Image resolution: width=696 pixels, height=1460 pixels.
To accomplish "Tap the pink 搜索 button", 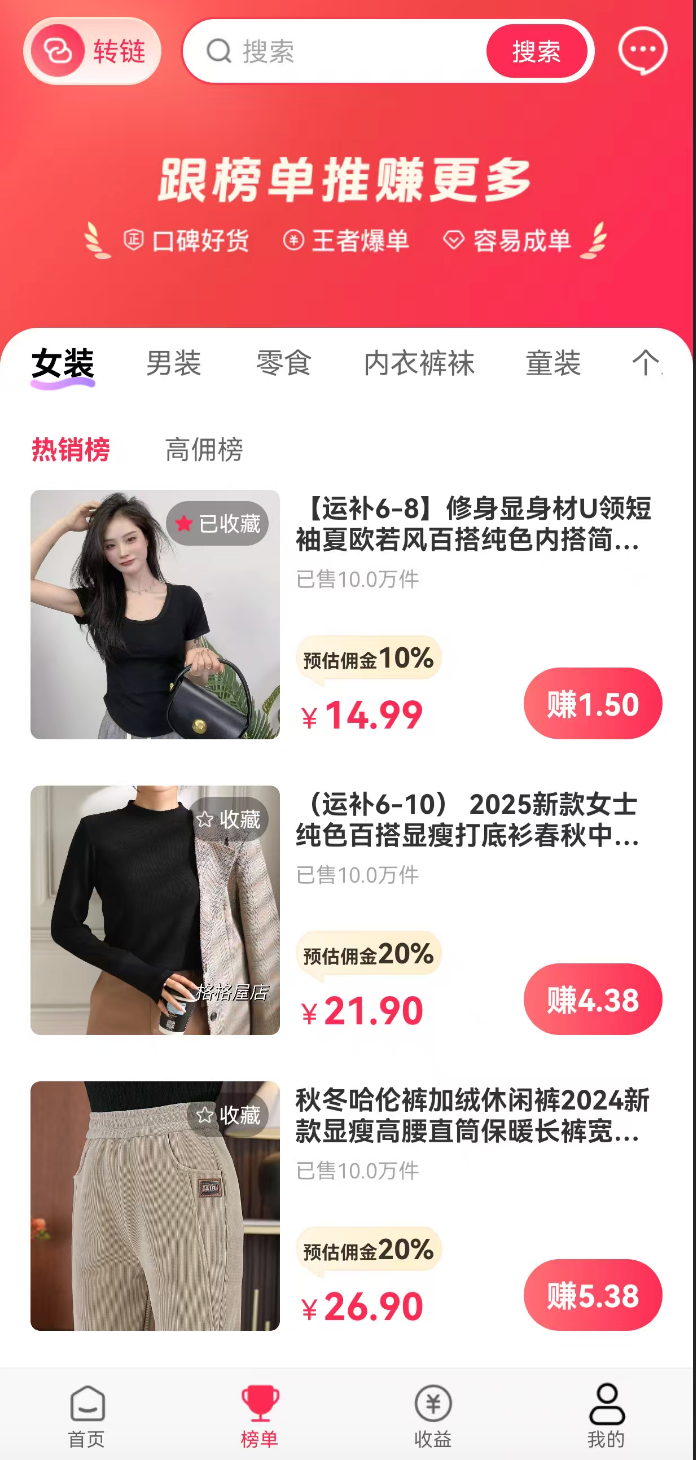I will pyautogui.click(x=536, y=51).
